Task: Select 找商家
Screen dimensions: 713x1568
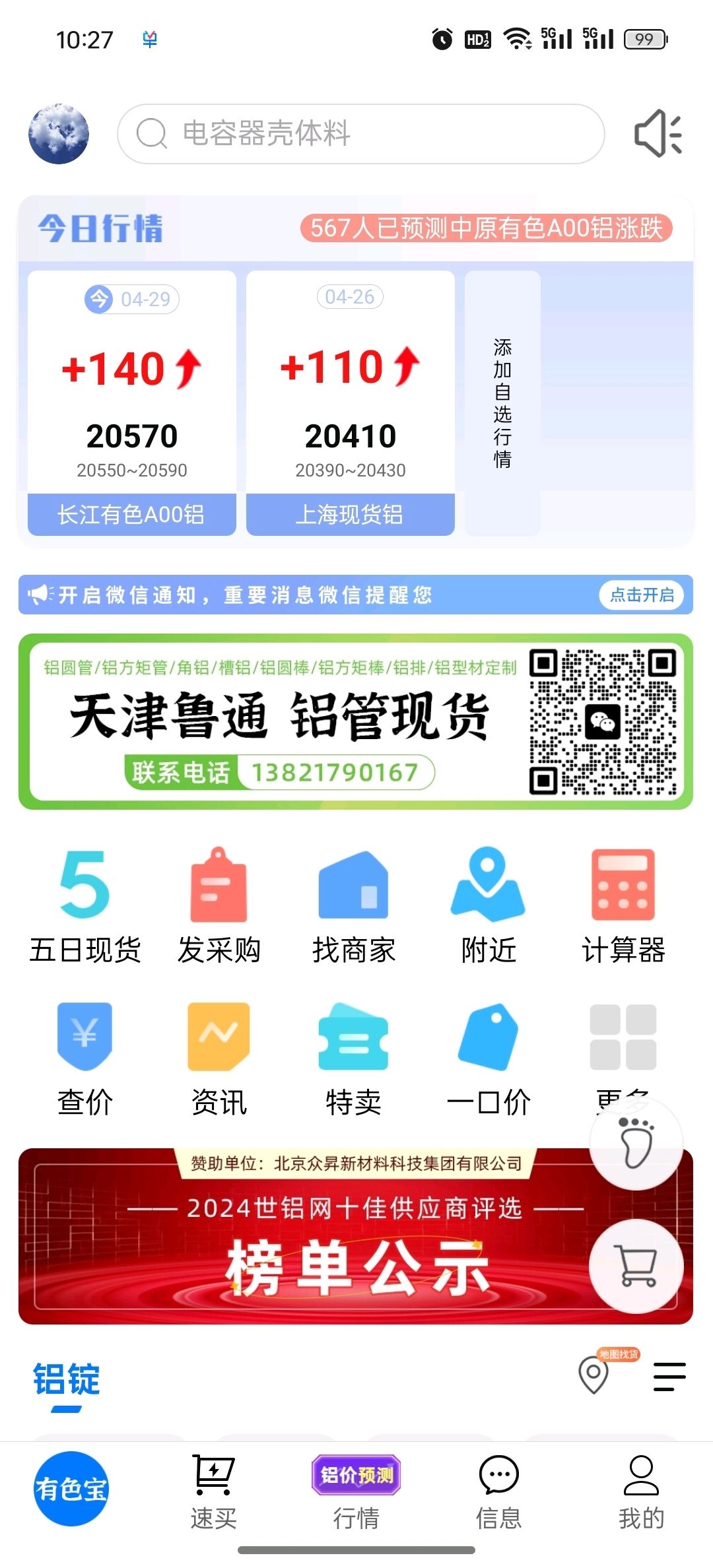Action: pos(354,906)
